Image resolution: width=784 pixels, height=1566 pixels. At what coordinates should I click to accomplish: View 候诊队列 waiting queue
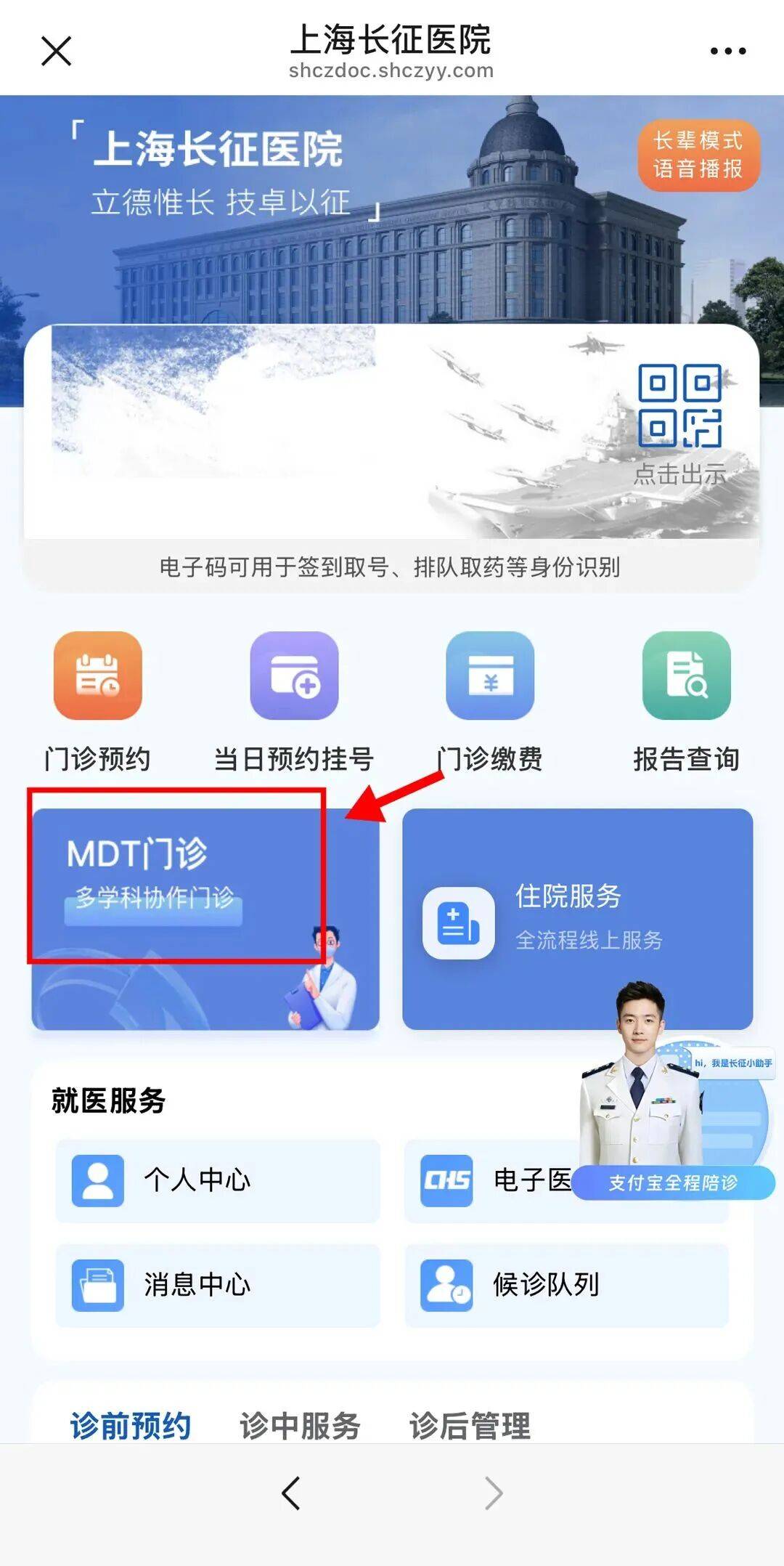tap(566, 1285)
